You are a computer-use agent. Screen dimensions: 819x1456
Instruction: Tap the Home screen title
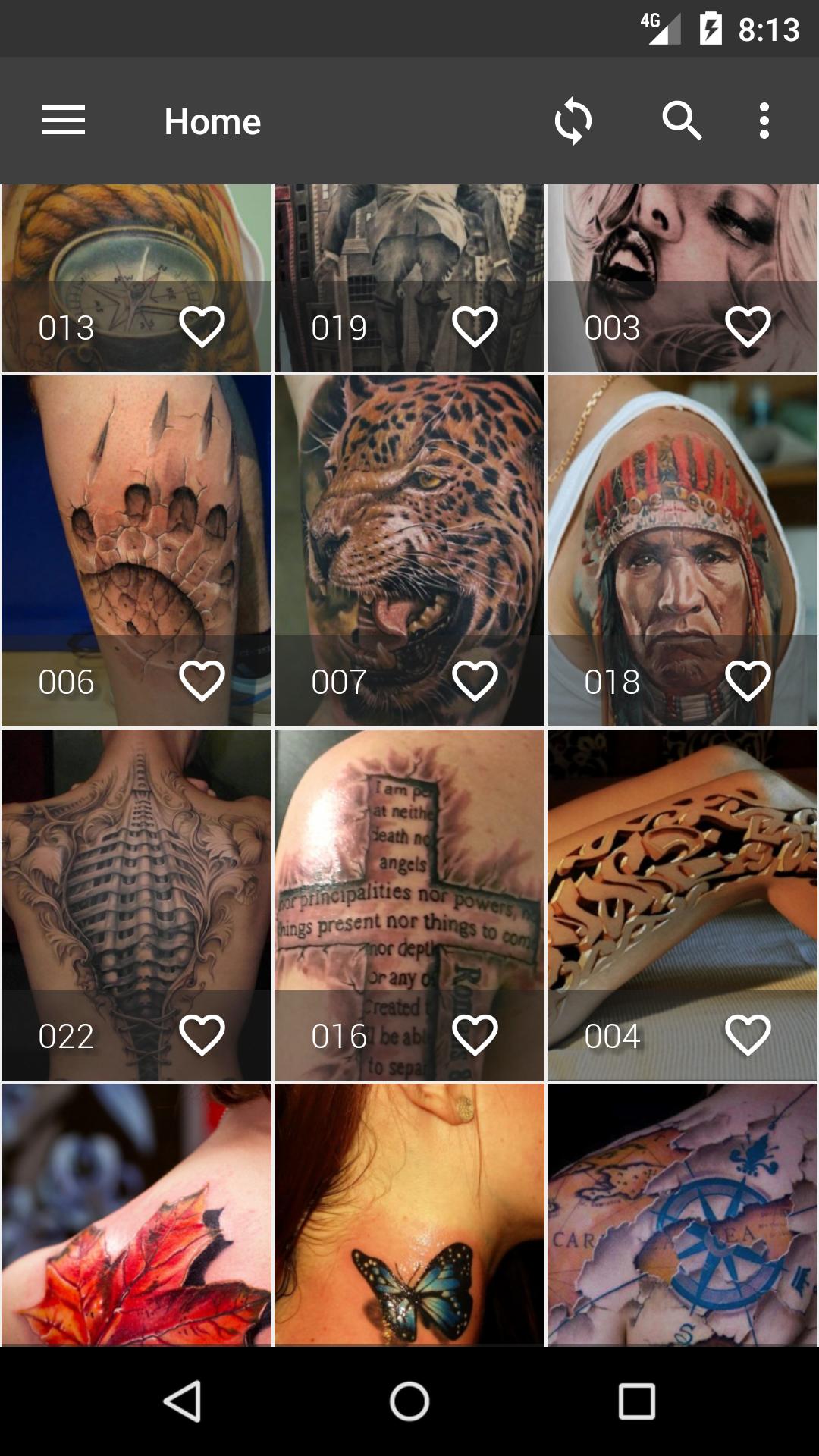pyautogui.click(x=212, y=121)
